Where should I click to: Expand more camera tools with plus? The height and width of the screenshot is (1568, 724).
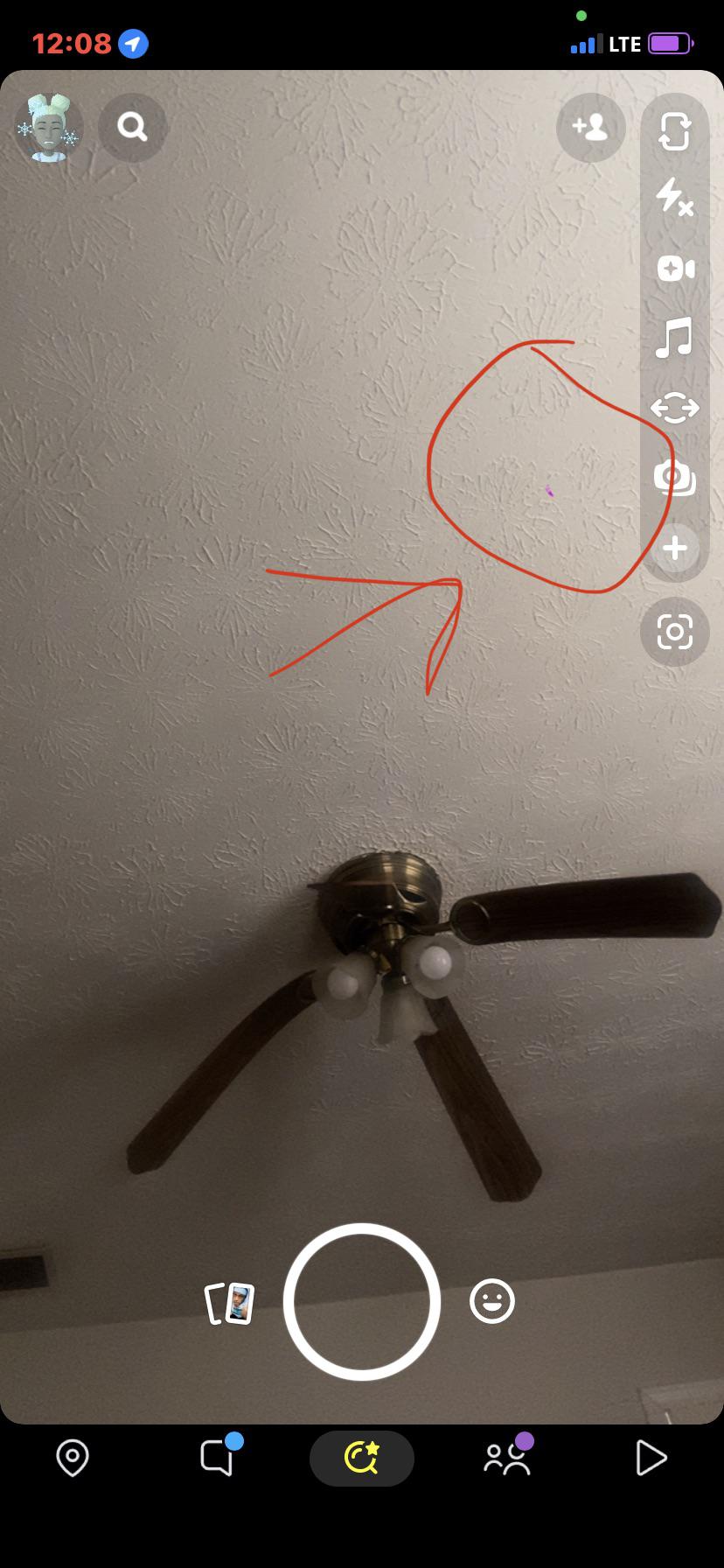(x=675, y=549)
